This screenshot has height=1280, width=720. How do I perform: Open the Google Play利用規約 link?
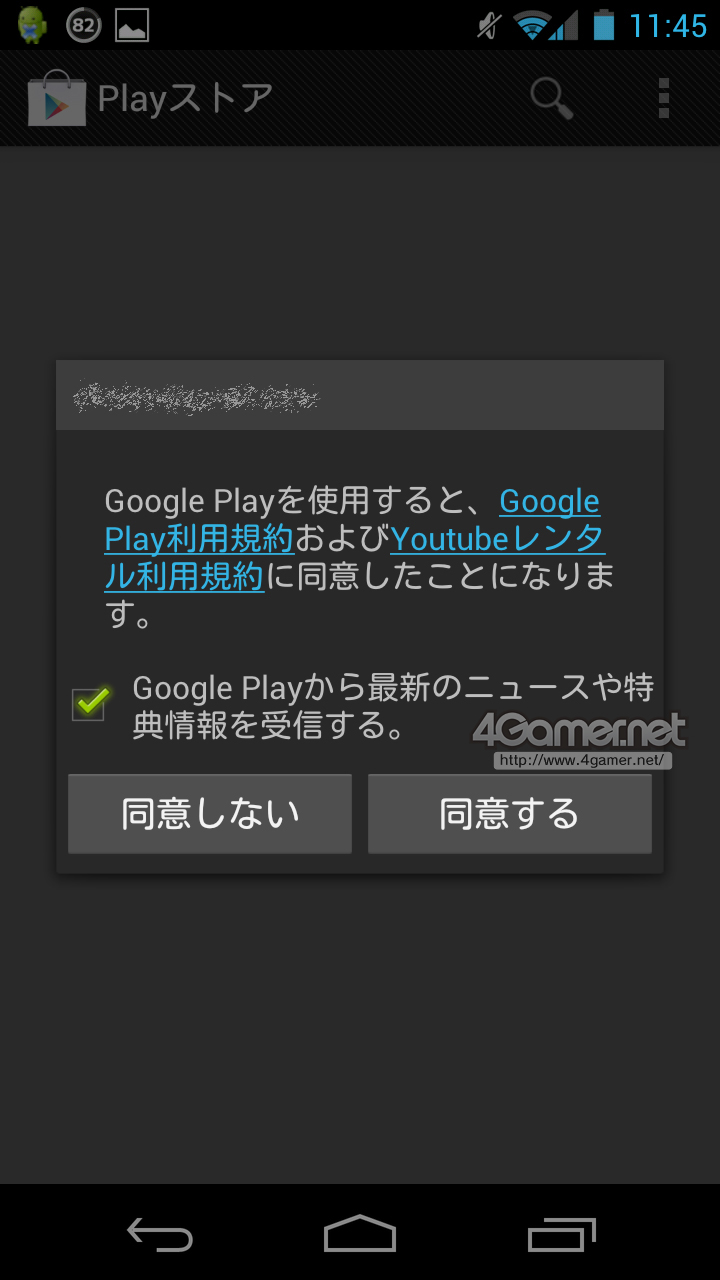199,539
